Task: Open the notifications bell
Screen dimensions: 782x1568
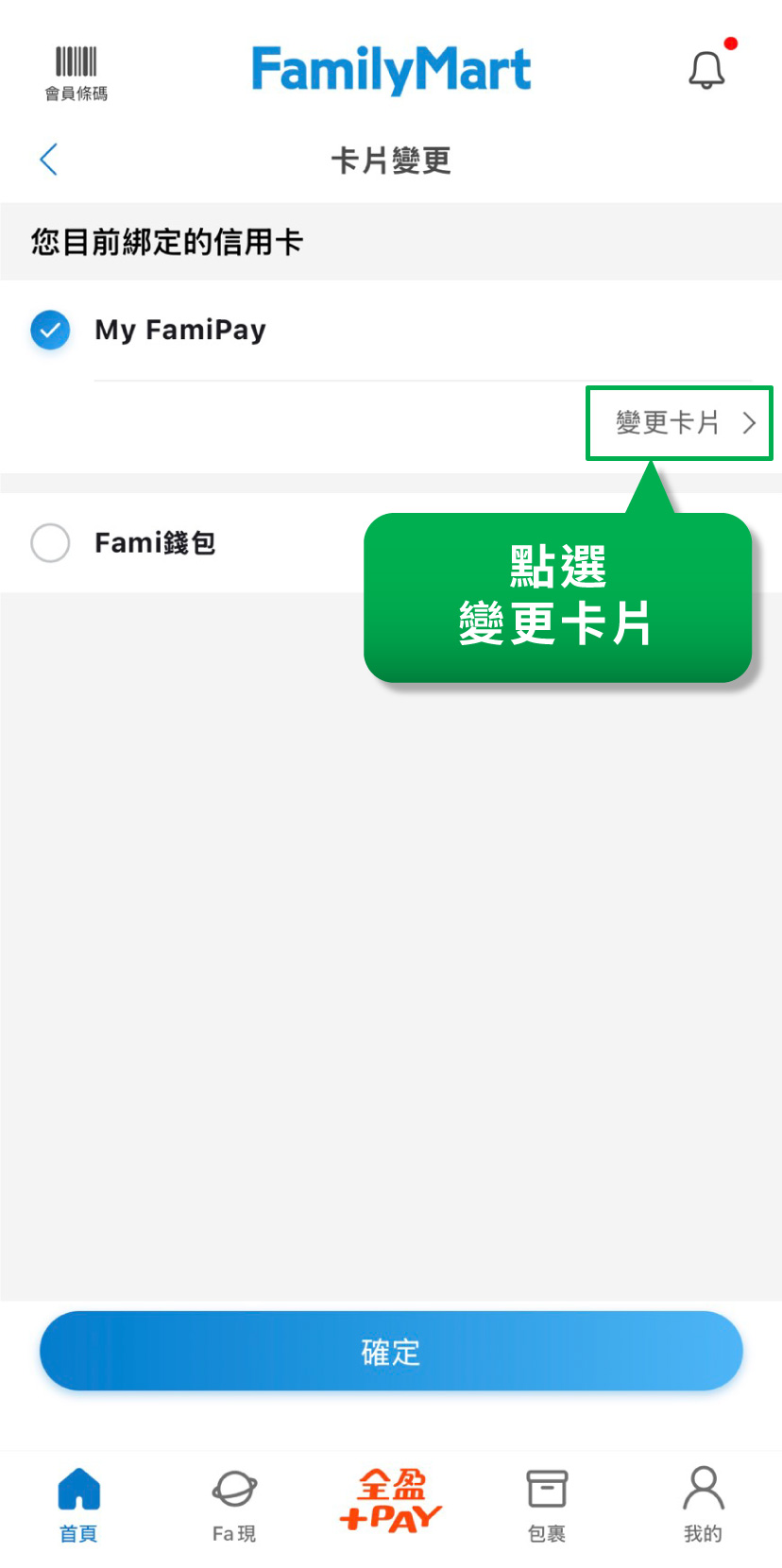Action: 706,70
